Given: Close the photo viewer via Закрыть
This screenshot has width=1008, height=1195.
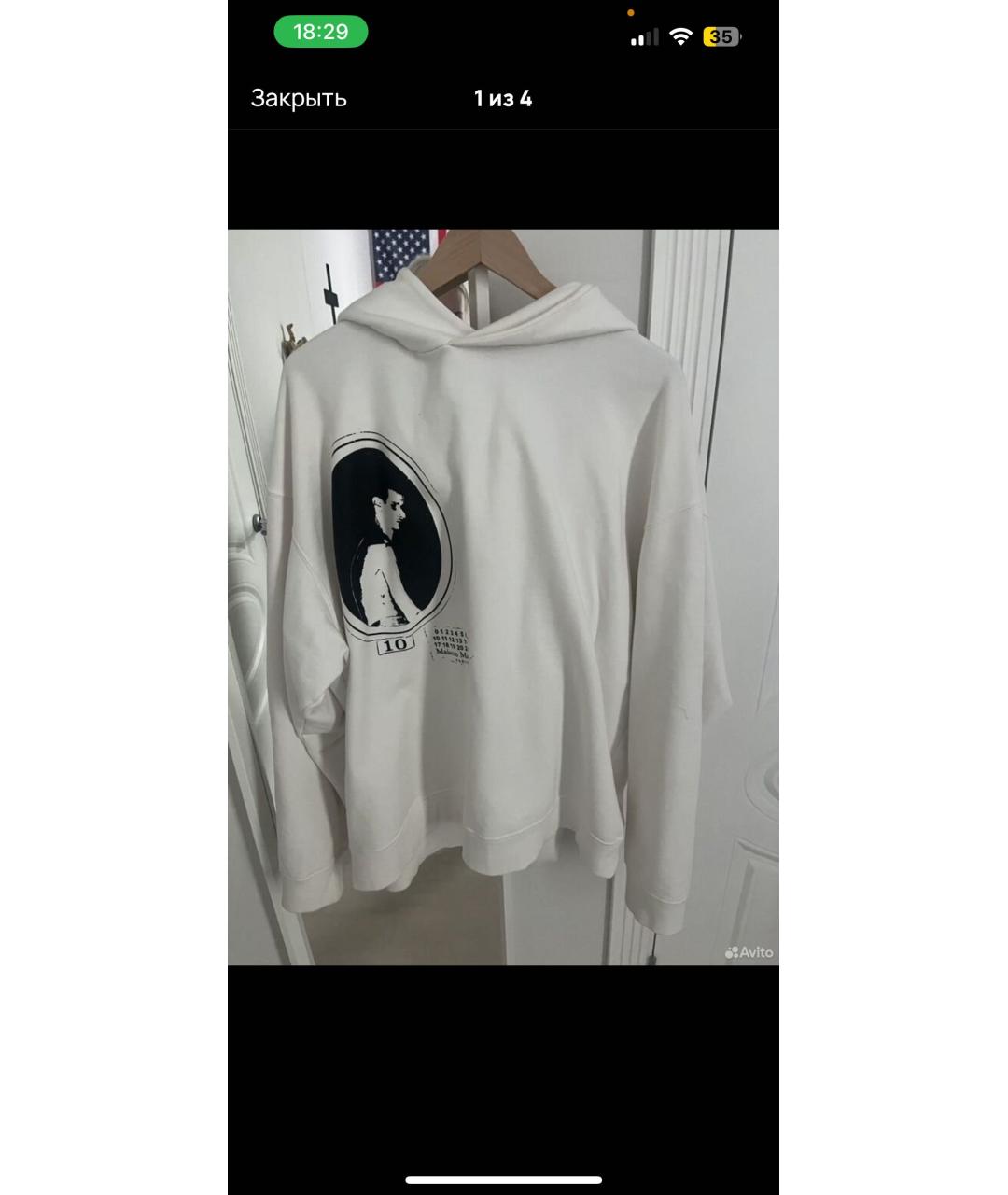Looking at the screenshot, I should tap(299, 98).
